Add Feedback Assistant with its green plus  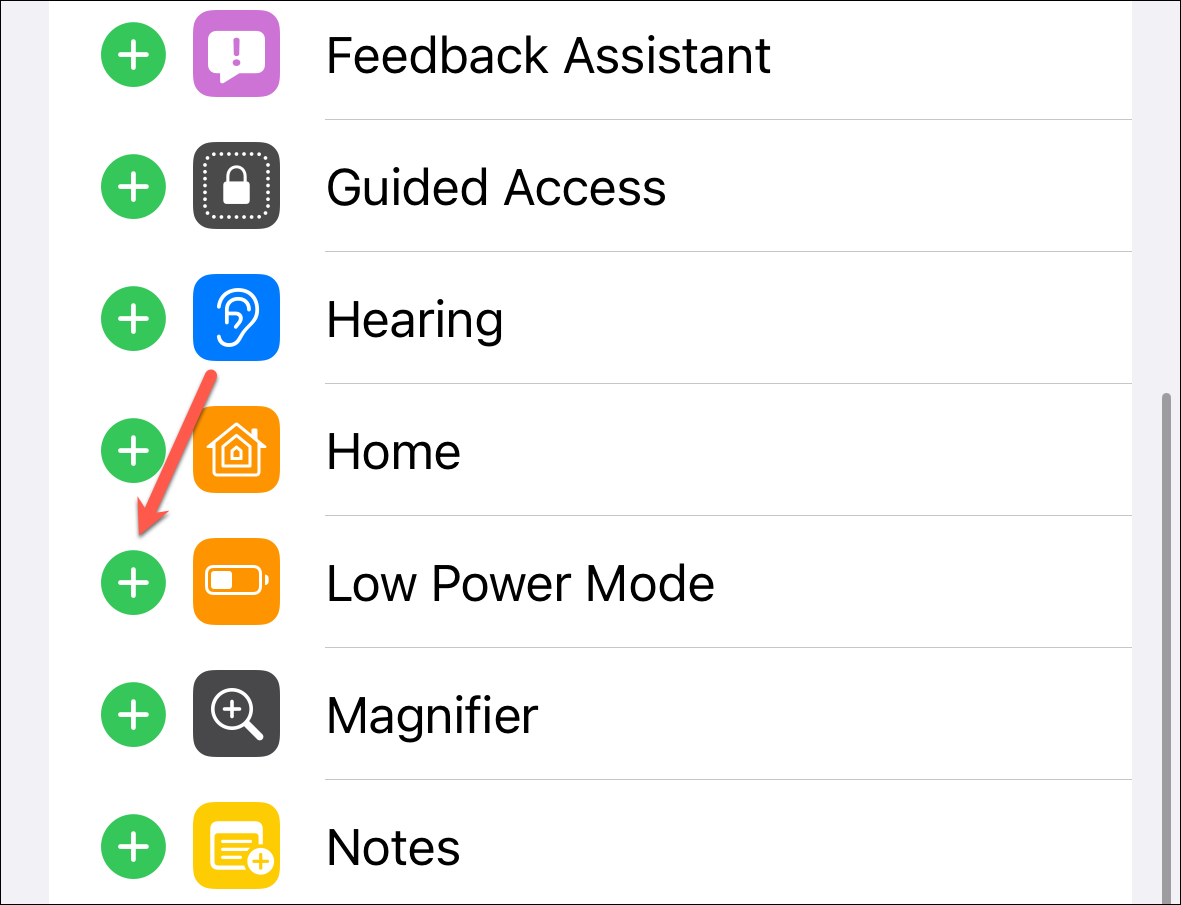click(x=133, y=55)
